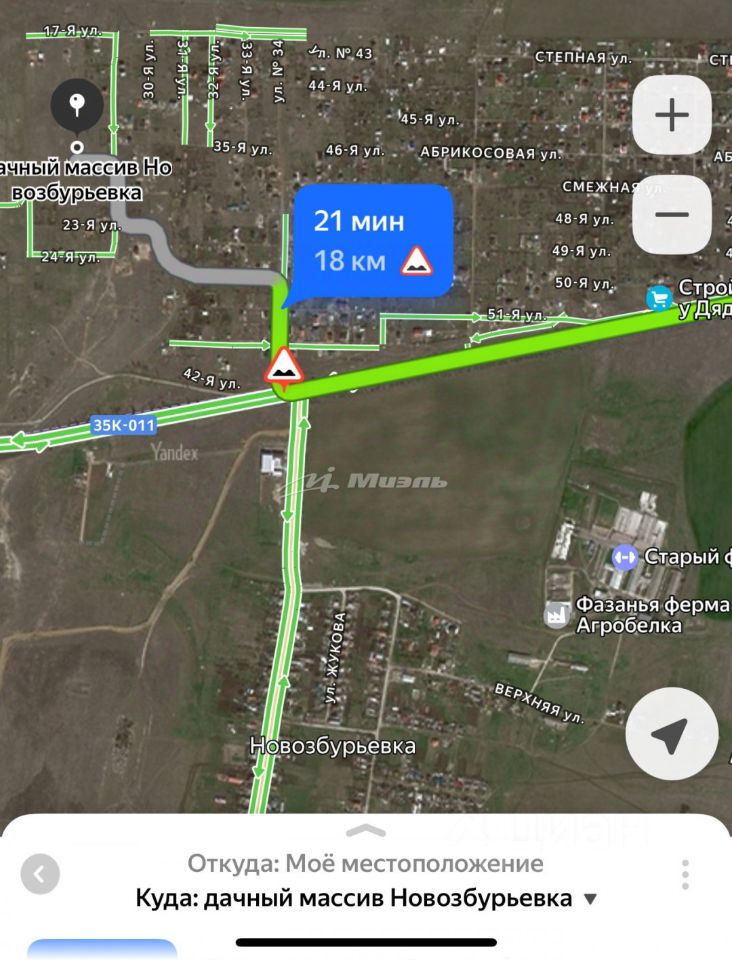732x960 pixels.
Task: Select Фазанья ферма Агробелка place marker
Action: point(557,615)
